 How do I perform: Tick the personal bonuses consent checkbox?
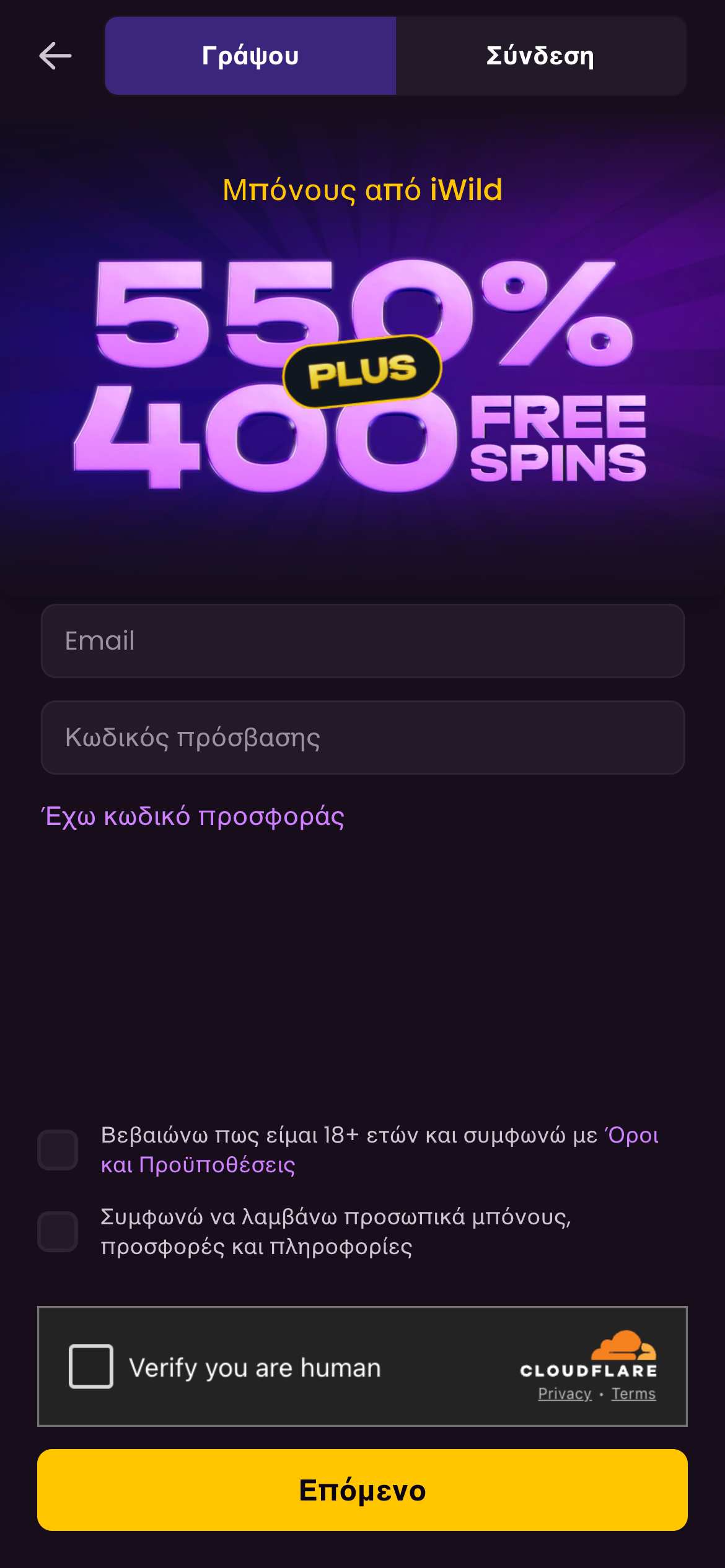pos(58,1232)
